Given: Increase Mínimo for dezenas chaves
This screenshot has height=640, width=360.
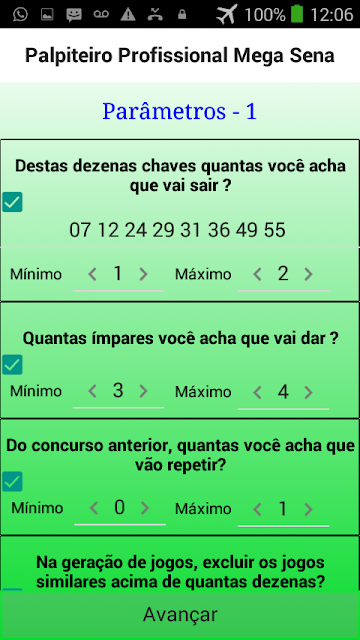Looking at the screenshot, I should (143, 274).
